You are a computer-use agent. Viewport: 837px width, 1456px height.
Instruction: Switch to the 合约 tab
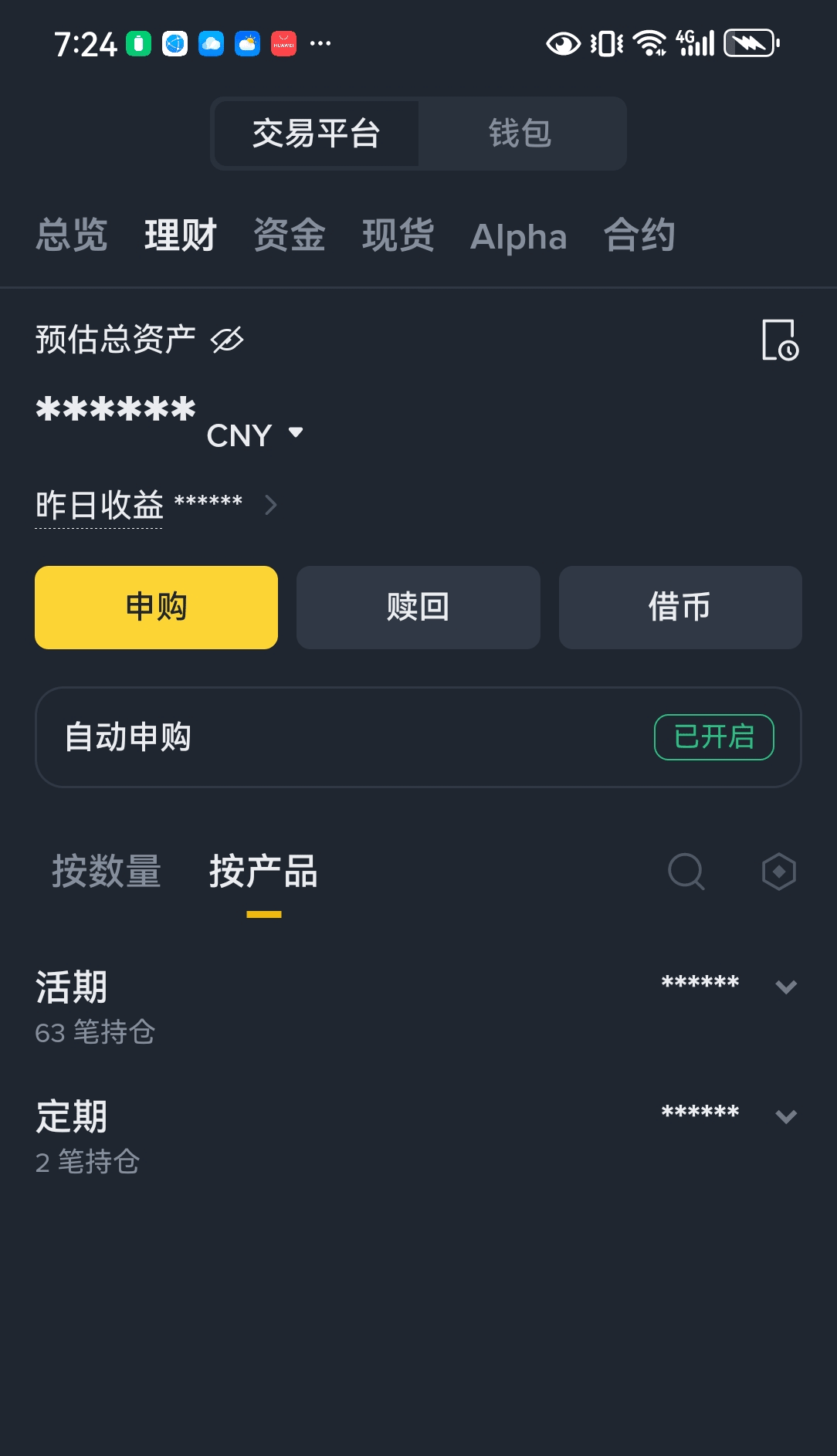tap(639, 235)
